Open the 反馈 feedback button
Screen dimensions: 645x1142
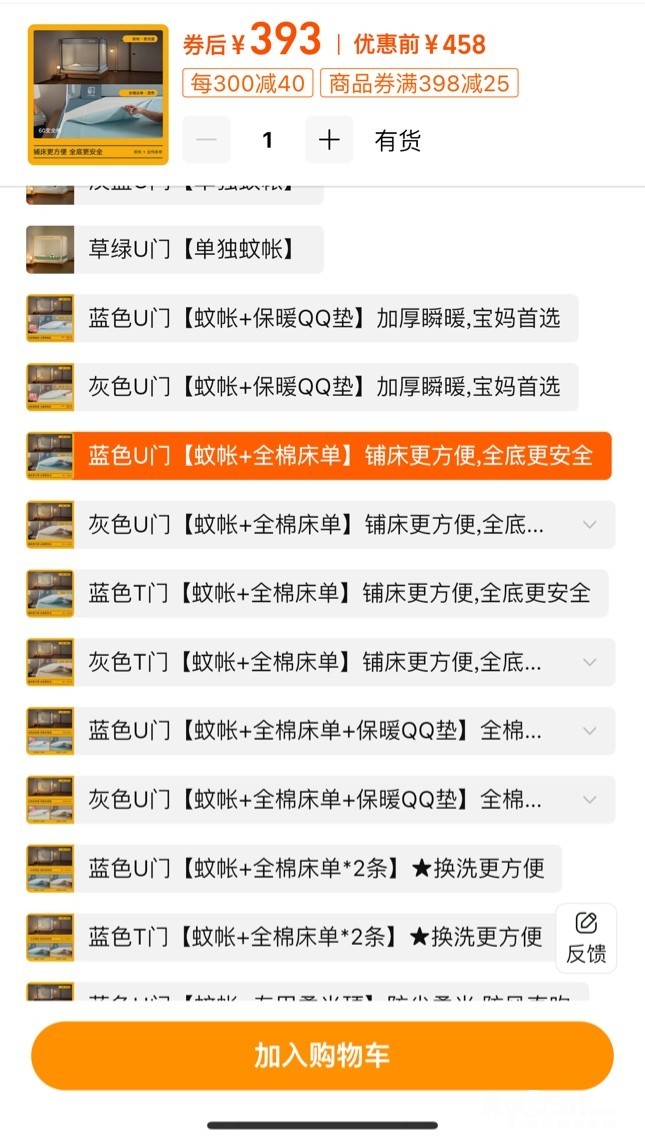click(586, 938)
